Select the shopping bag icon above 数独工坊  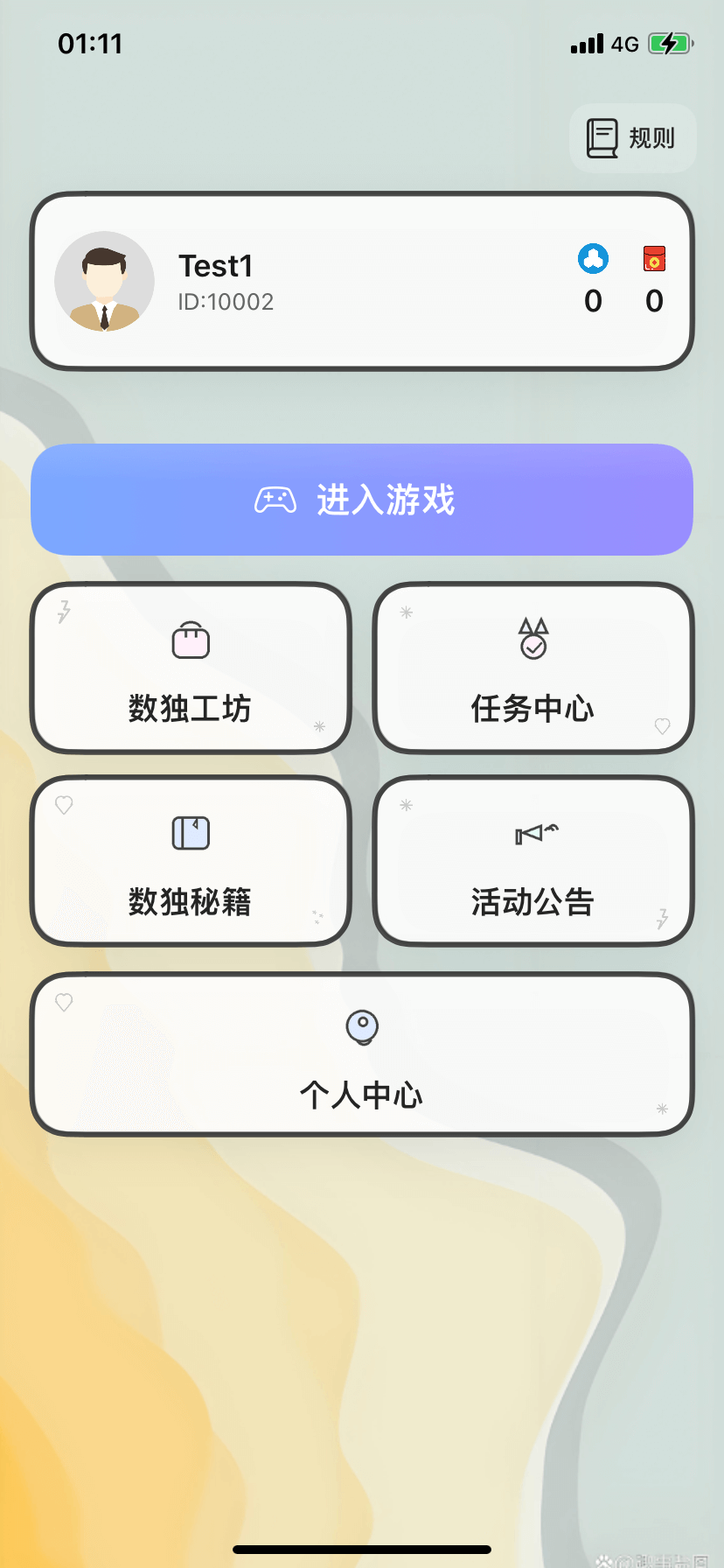point(190,640)
